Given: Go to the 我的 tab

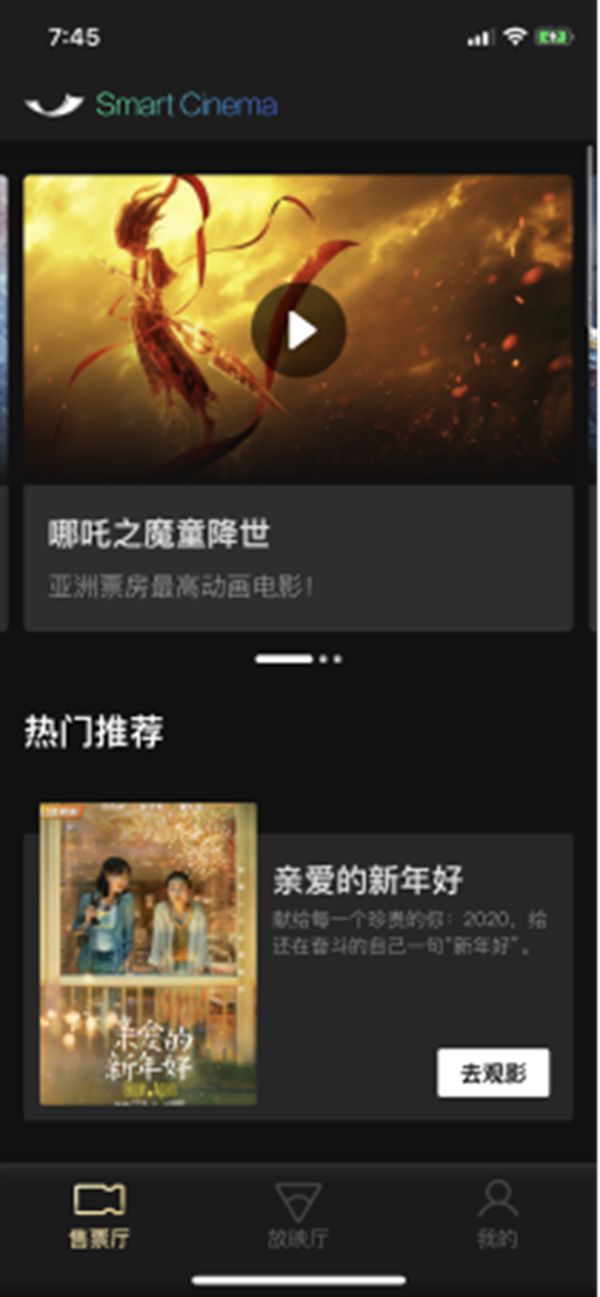Looking at the screenshot, I should (x=497, y=1214).
